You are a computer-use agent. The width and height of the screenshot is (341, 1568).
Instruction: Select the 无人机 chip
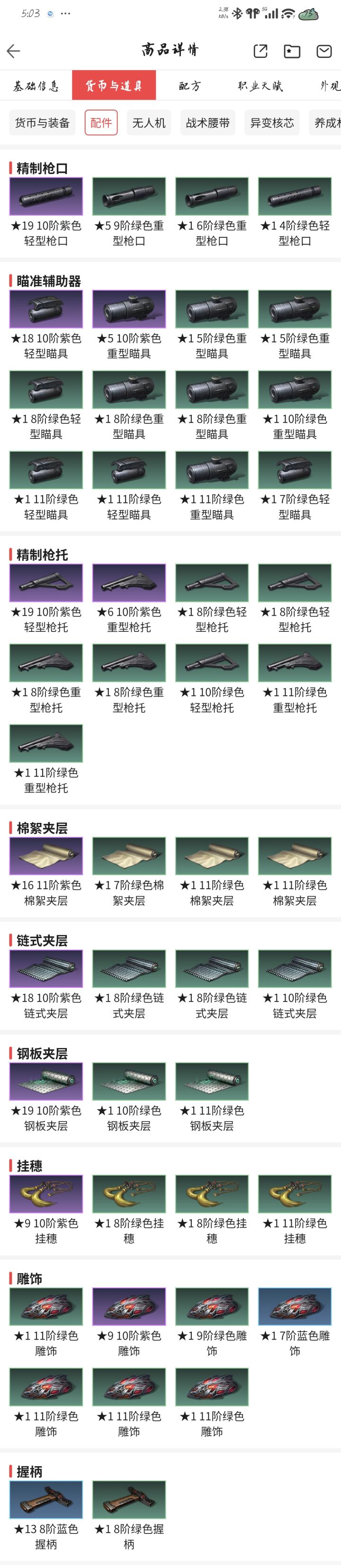tap(149, 123)
